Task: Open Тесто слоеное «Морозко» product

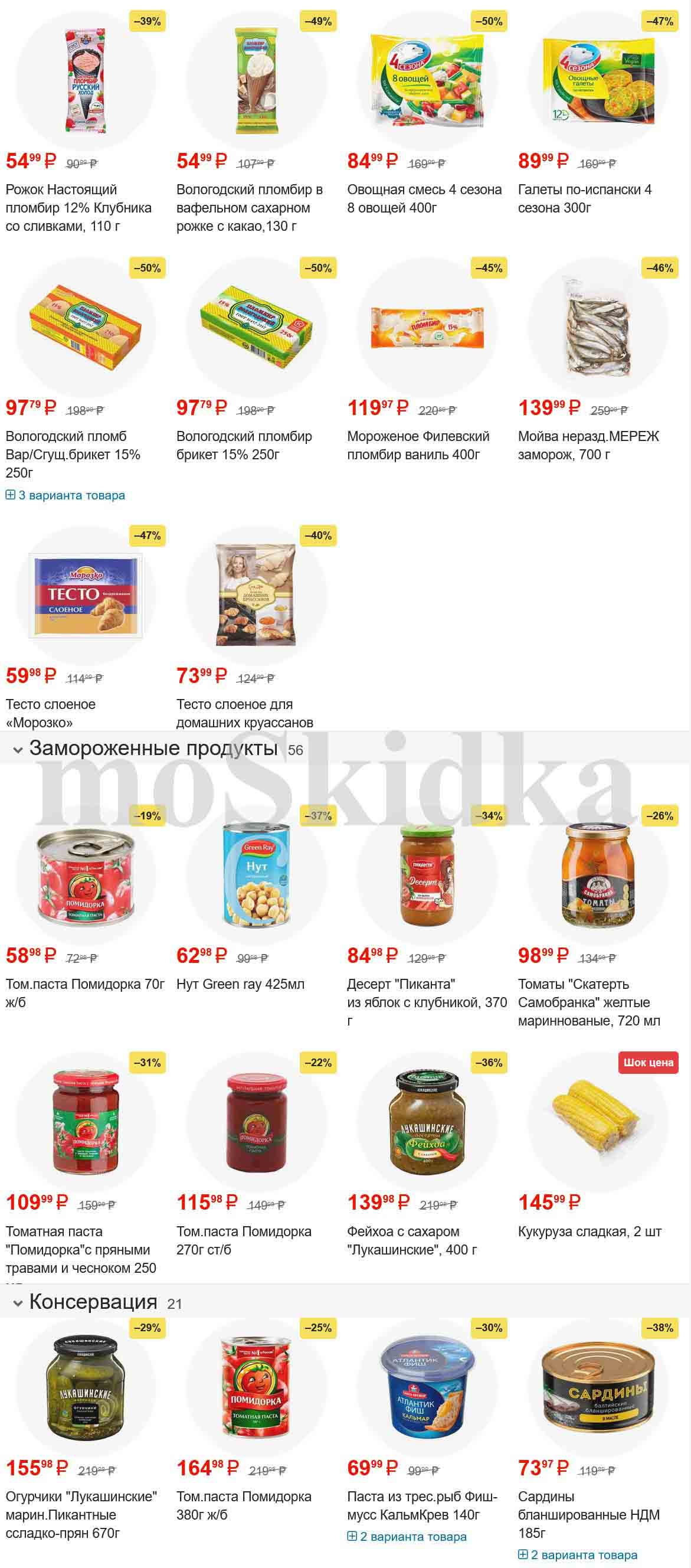Action: 51,712
